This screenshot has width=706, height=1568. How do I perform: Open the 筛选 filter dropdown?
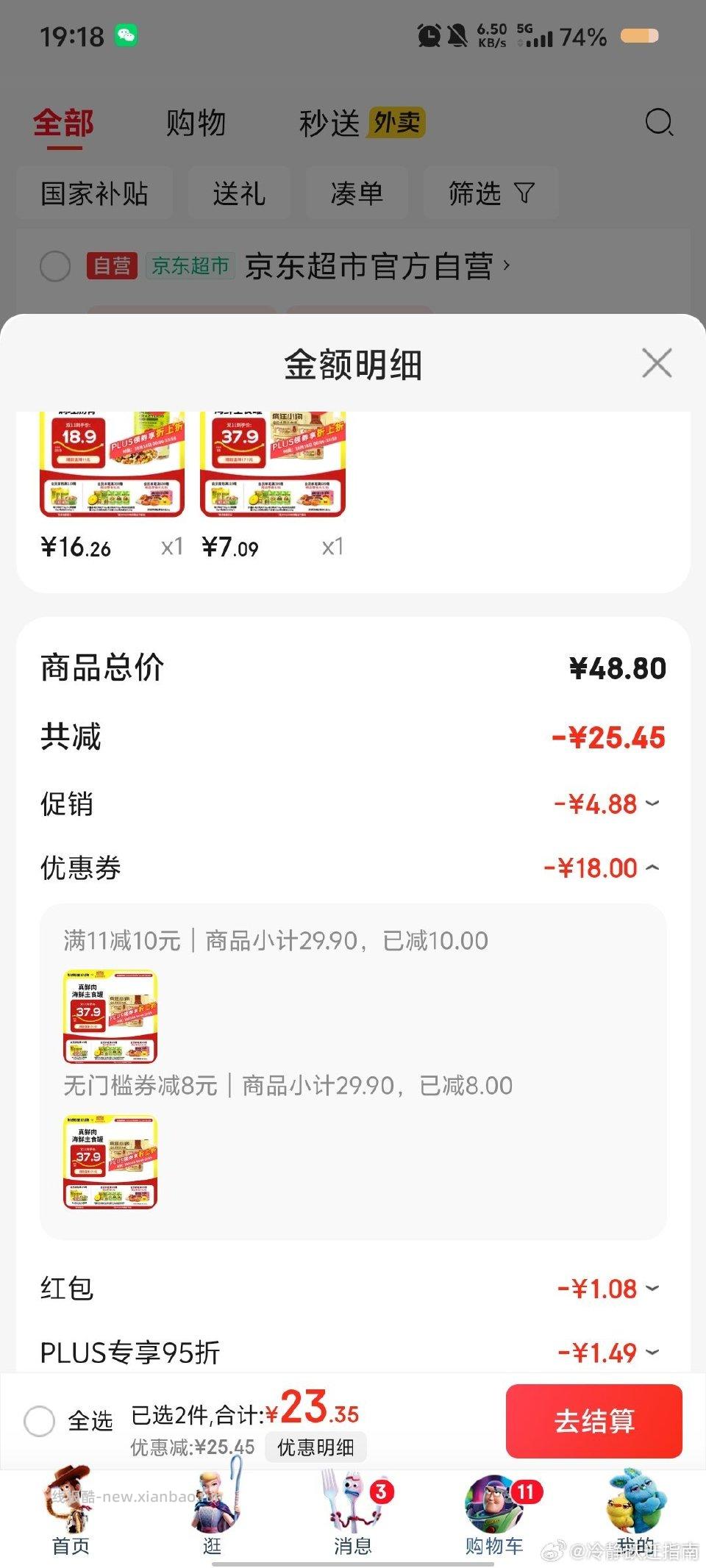pyautogui.click(x=491, y=193)
